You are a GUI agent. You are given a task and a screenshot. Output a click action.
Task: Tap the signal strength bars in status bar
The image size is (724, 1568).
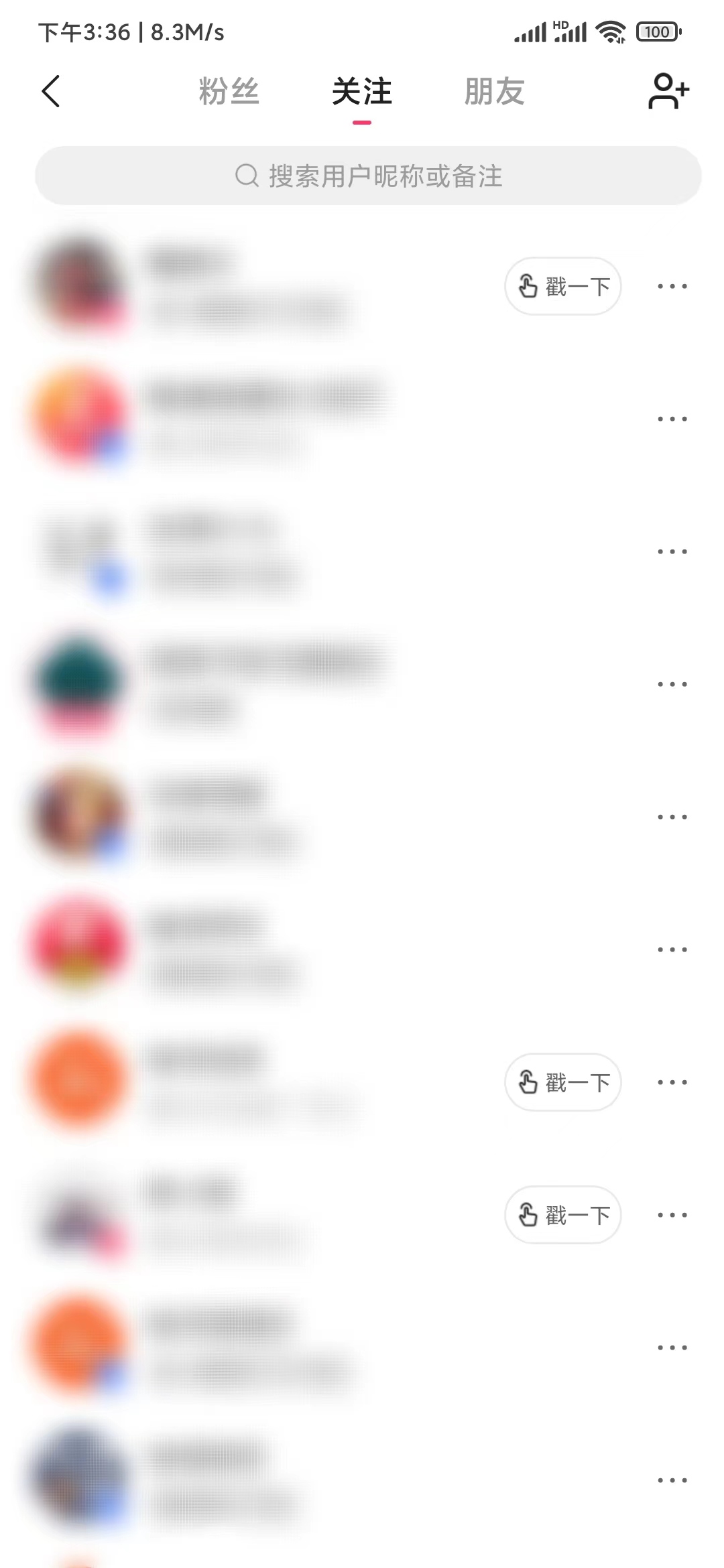click(x=532, y=30)
